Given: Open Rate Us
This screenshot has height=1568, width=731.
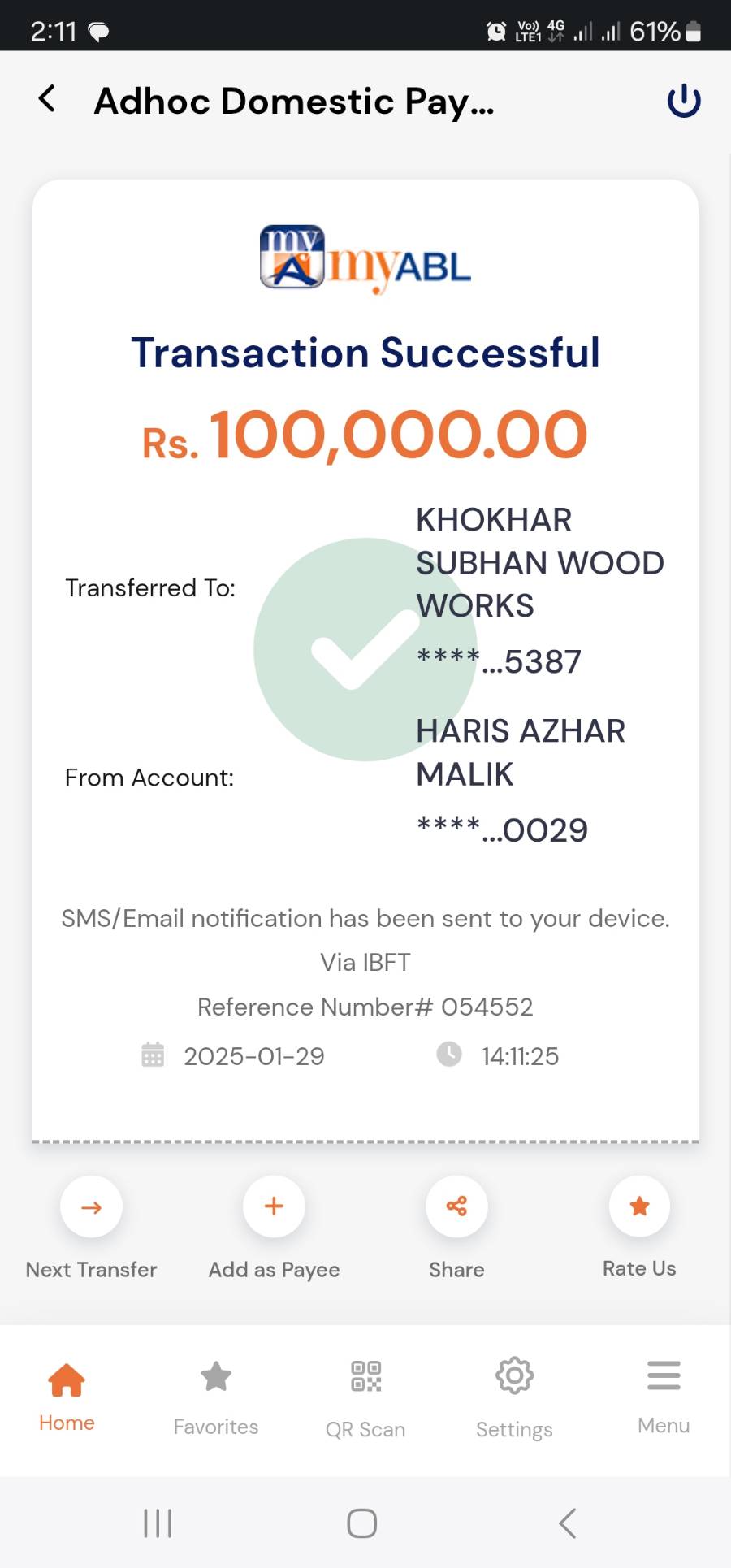Looking at the screenshot, I should click(639, 1206).
